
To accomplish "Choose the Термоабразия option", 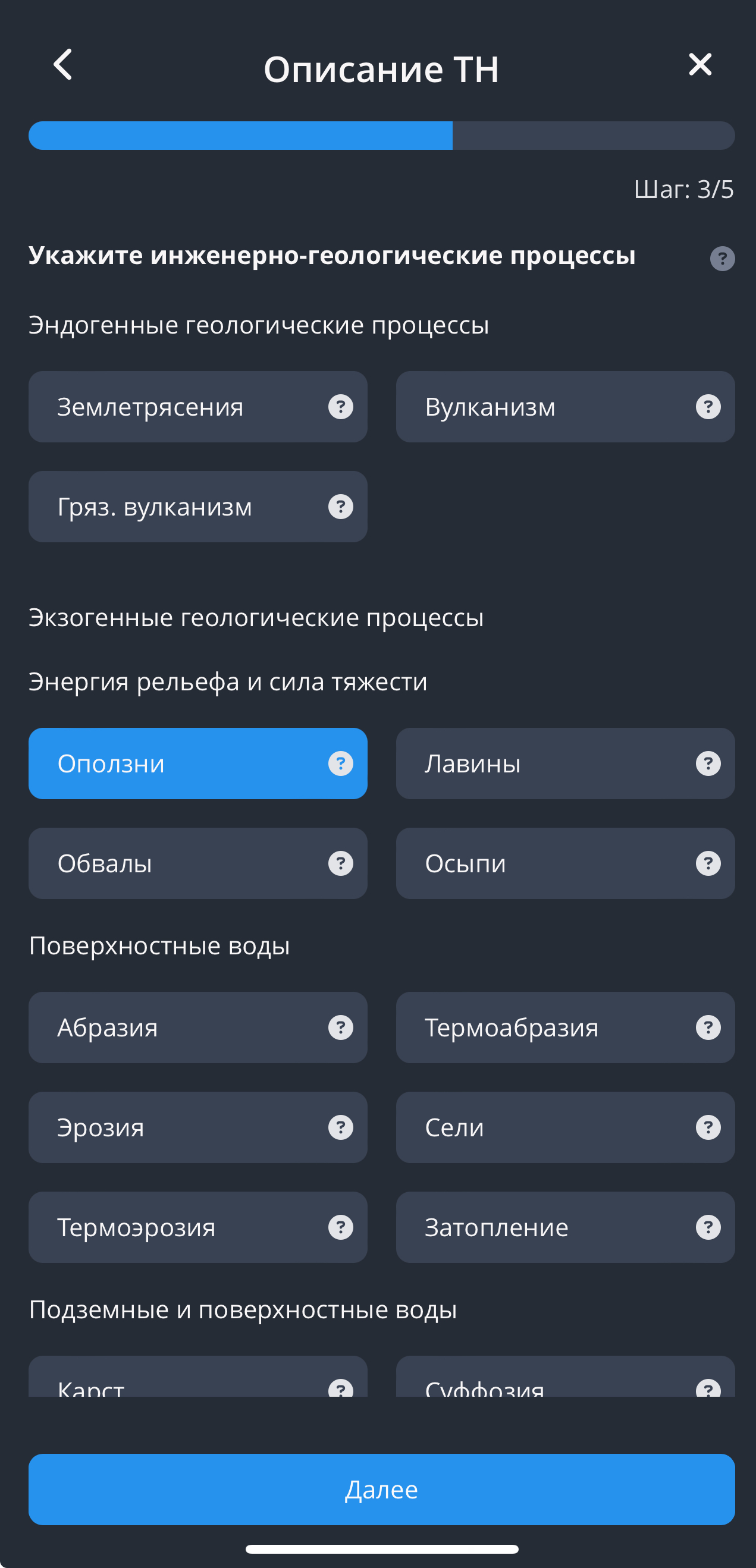I will (548, 1027).
